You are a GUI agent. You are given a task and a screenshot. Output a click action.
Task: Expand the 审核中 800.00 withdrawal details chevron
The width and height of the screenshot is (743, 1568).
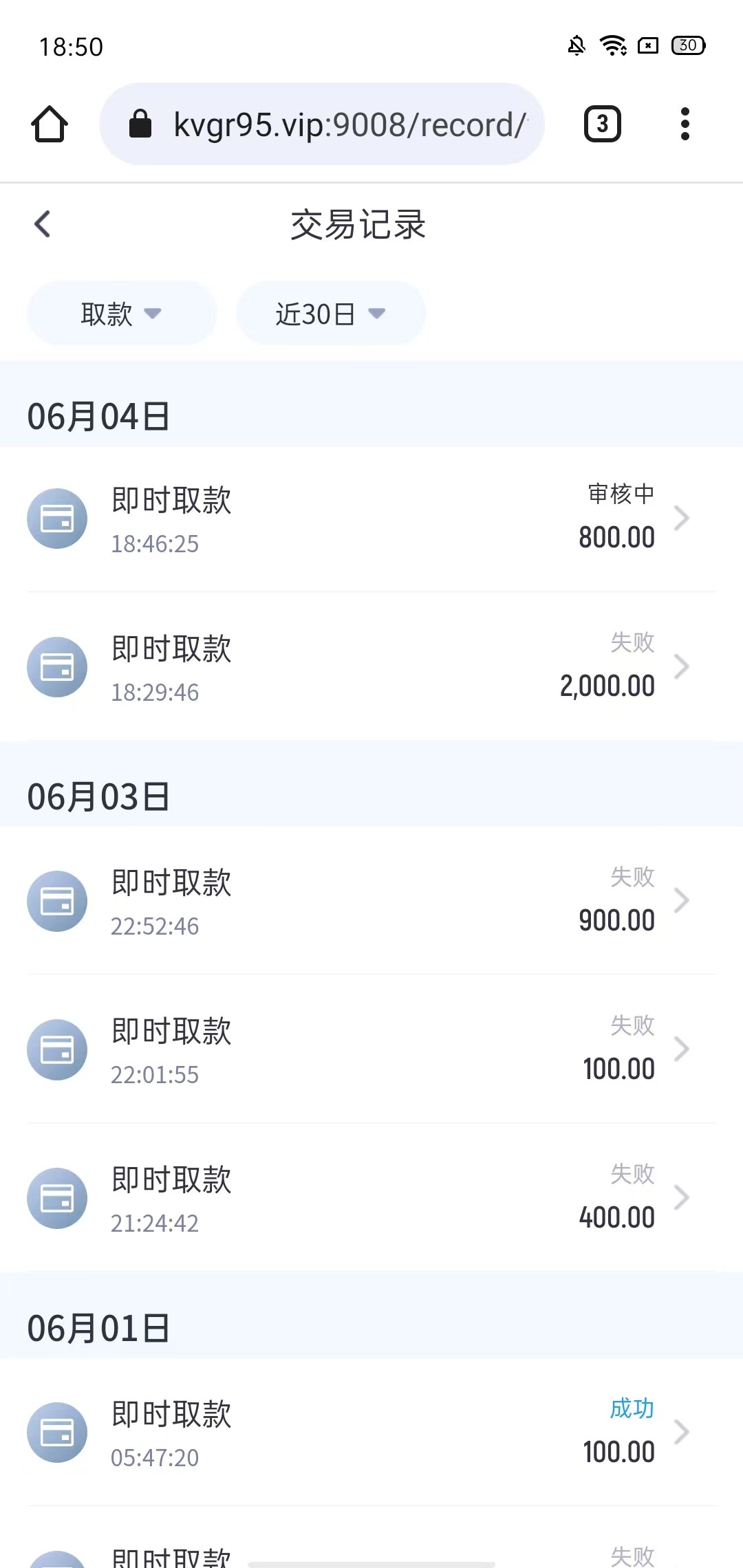coord(682,518)
